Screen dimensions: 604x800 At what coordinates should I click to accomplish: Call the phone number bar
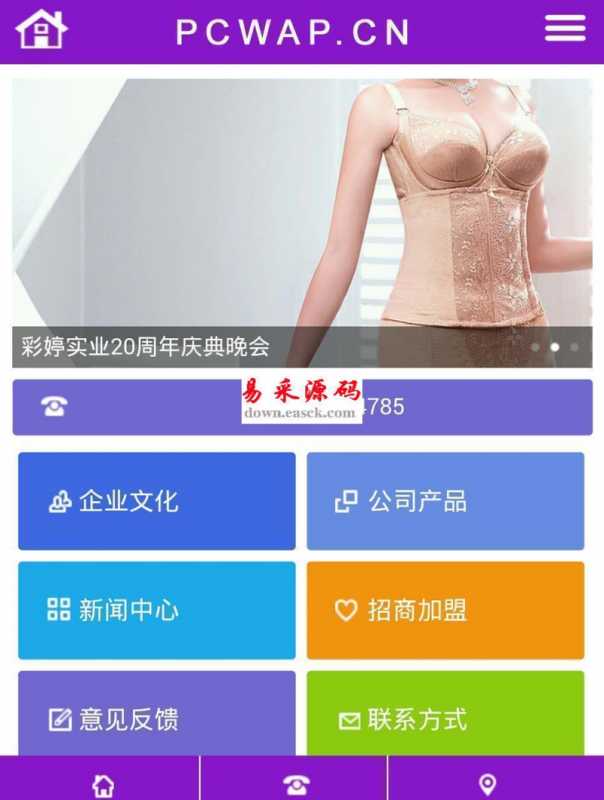tap(301, 407)
